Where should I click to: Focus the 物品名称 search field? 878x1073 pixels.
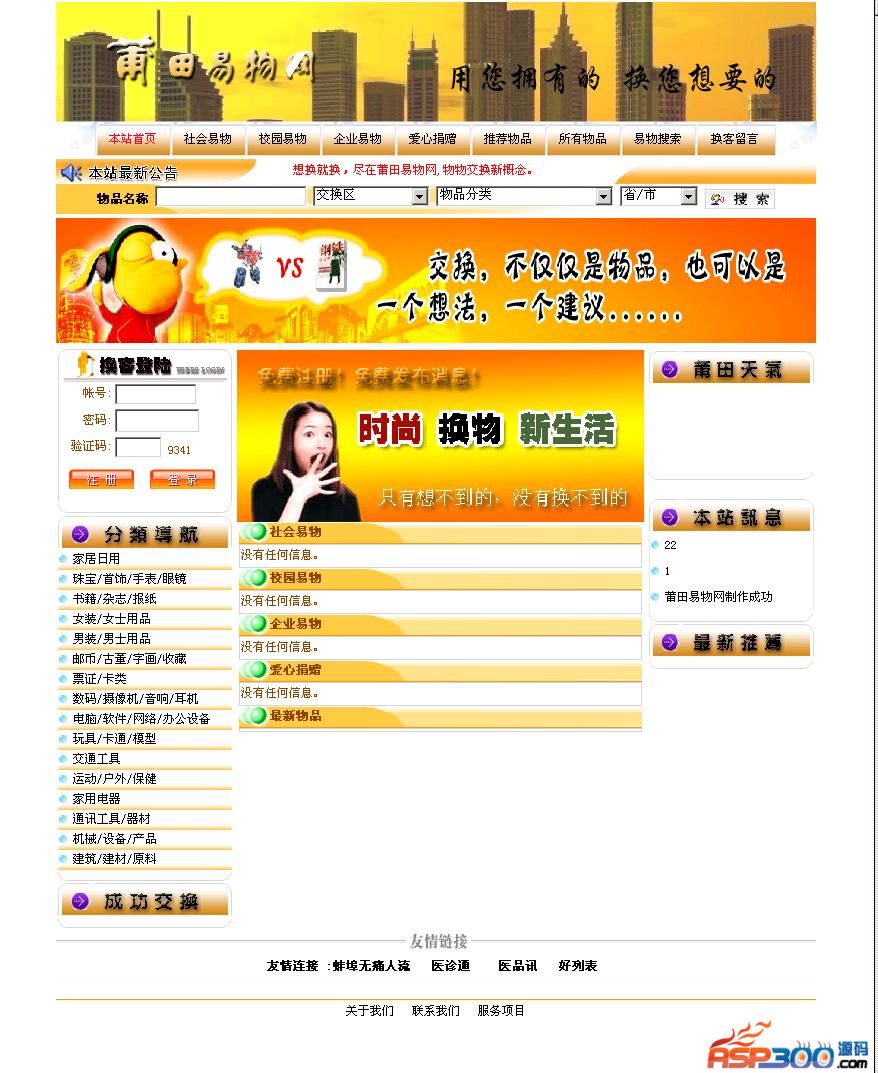tap(230, 197)
